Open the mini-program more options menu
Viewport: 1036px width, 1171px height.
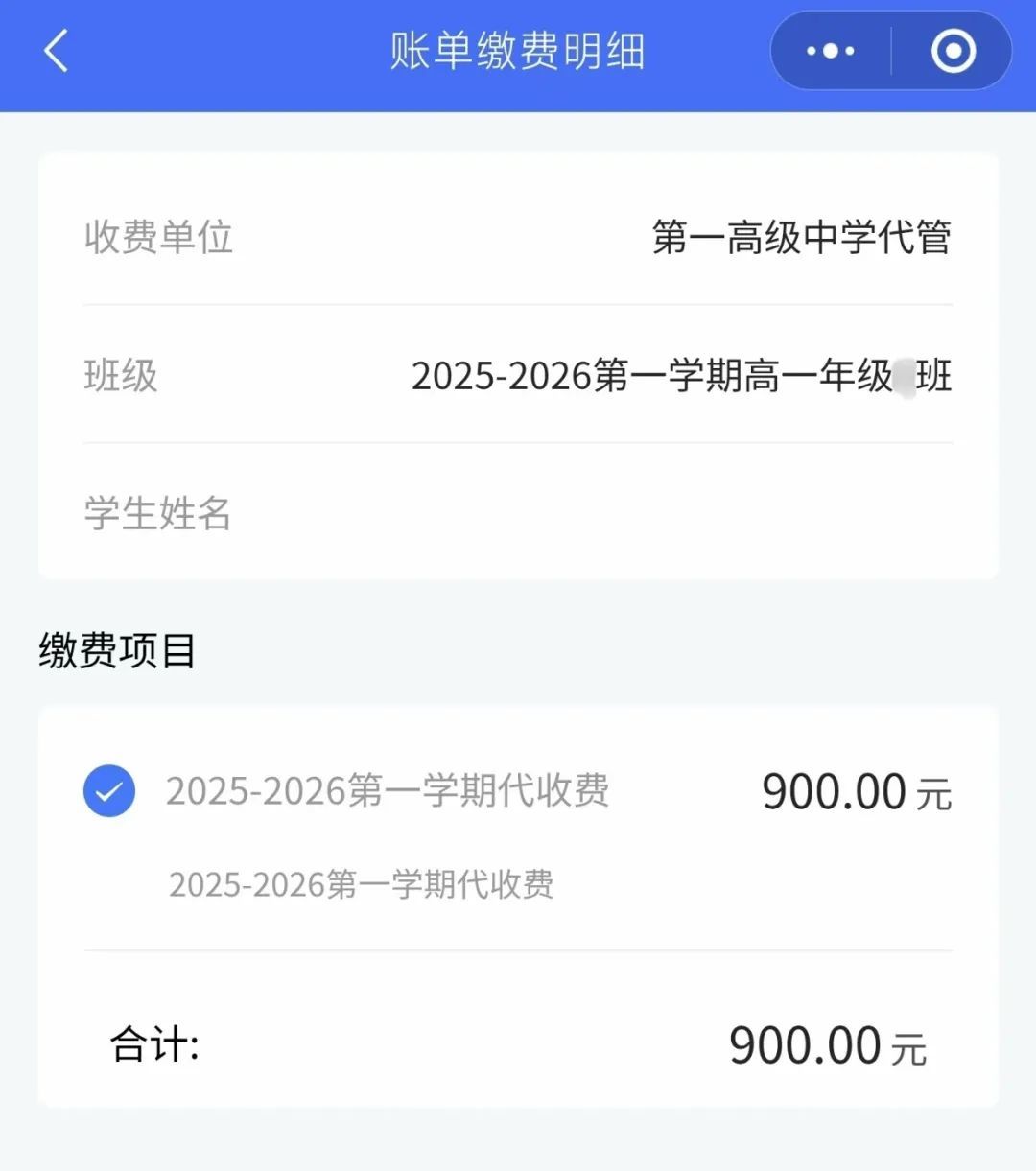[x=831, y=50]
